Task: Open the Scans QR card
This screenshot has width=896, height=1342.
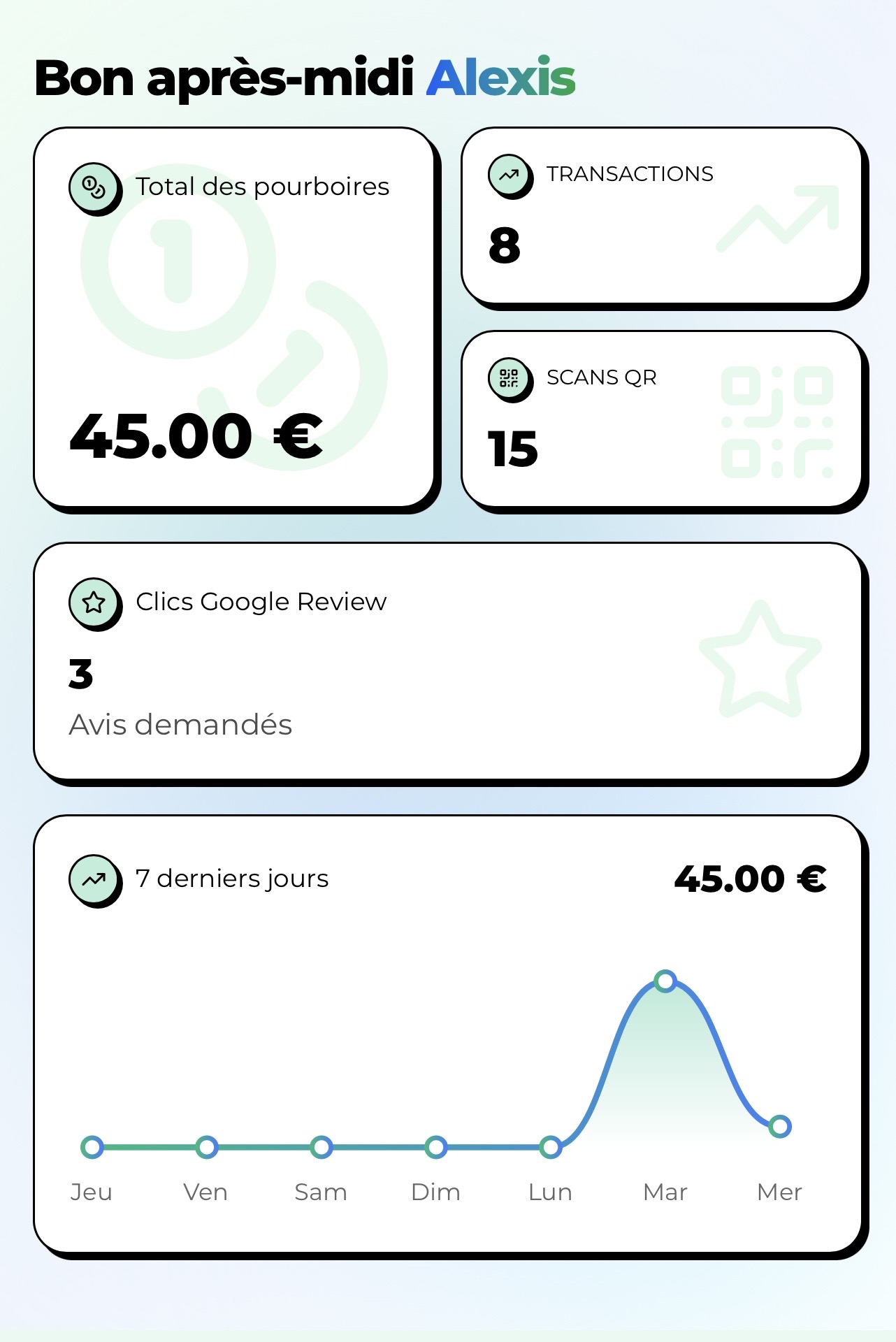Action: (x=661, y=419)
